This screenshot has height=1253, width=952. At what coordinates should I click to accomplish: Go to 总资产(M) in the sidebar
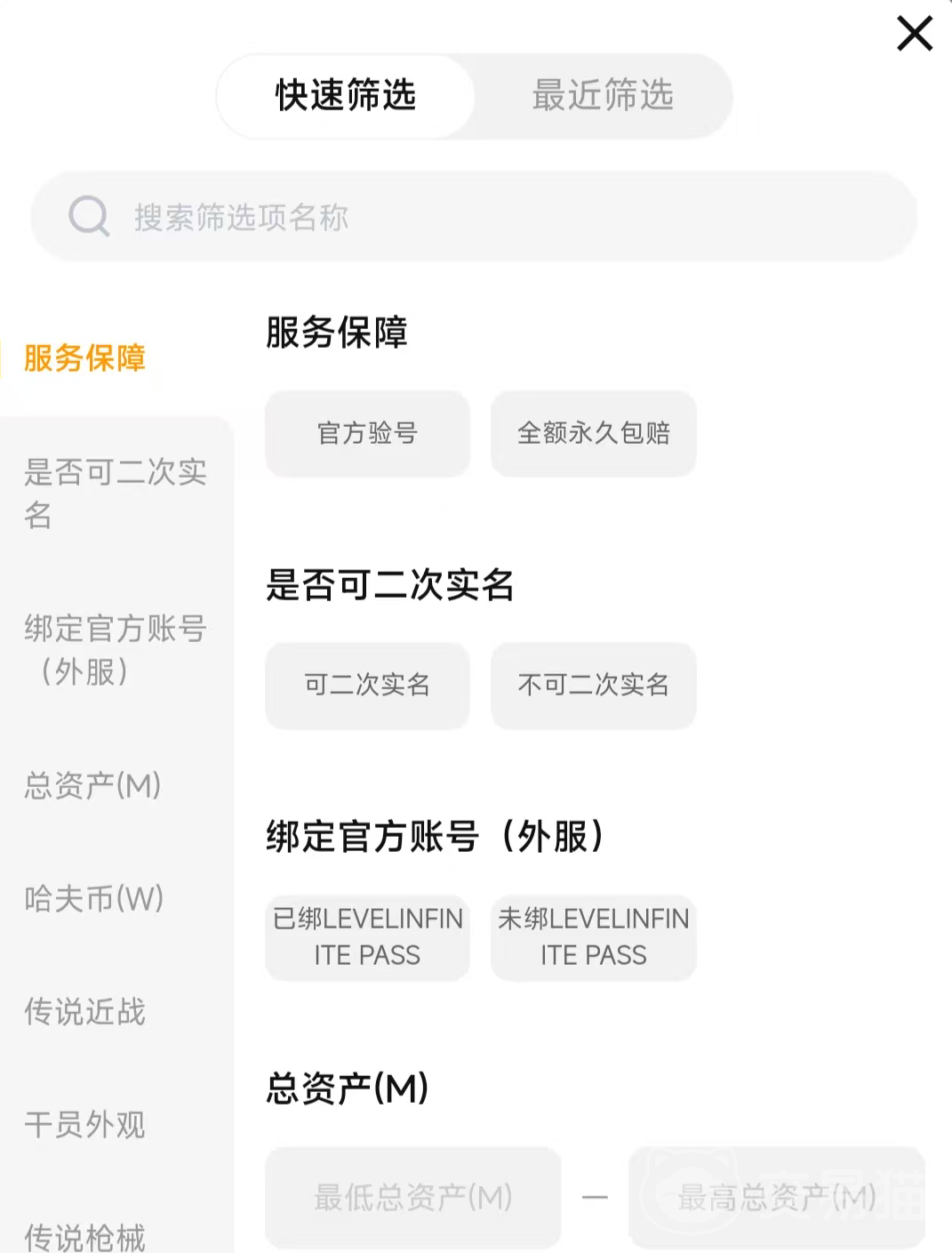pos(92,785)
